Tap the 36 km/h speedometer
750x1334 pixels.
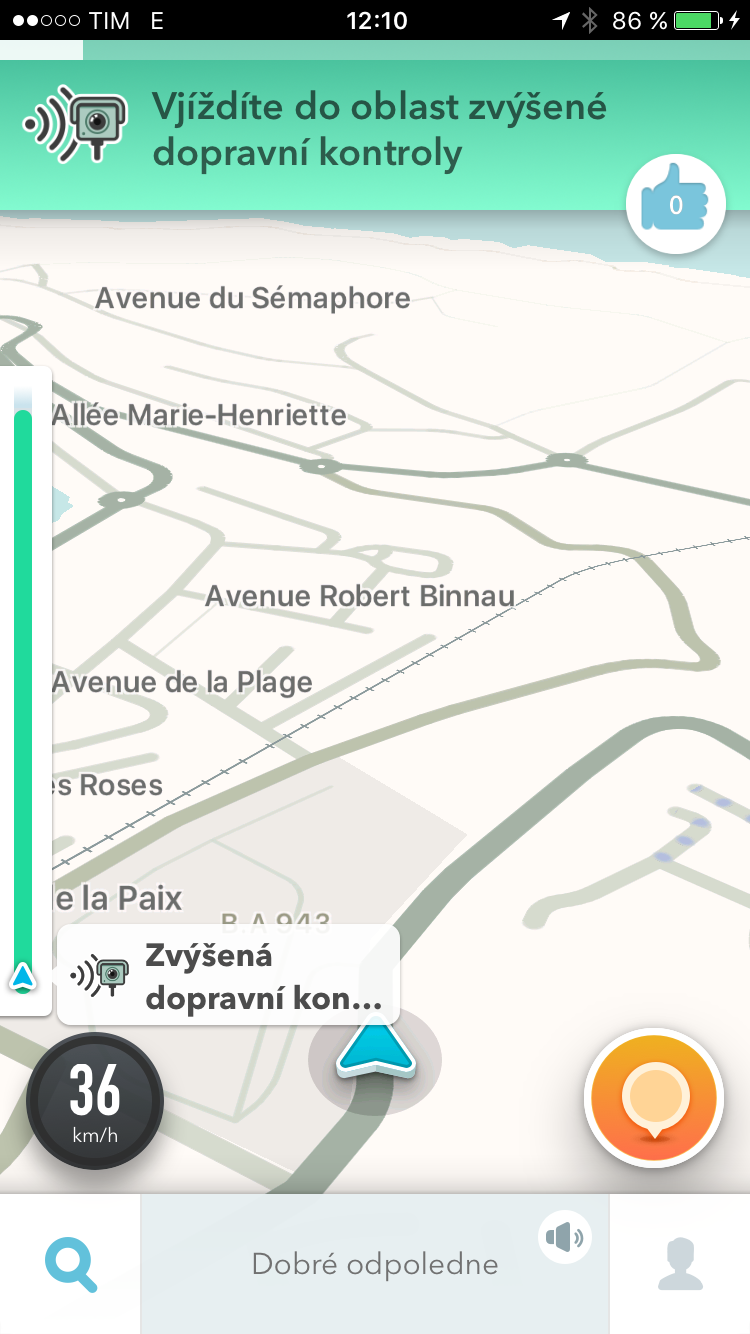[x=95, y=1101]
